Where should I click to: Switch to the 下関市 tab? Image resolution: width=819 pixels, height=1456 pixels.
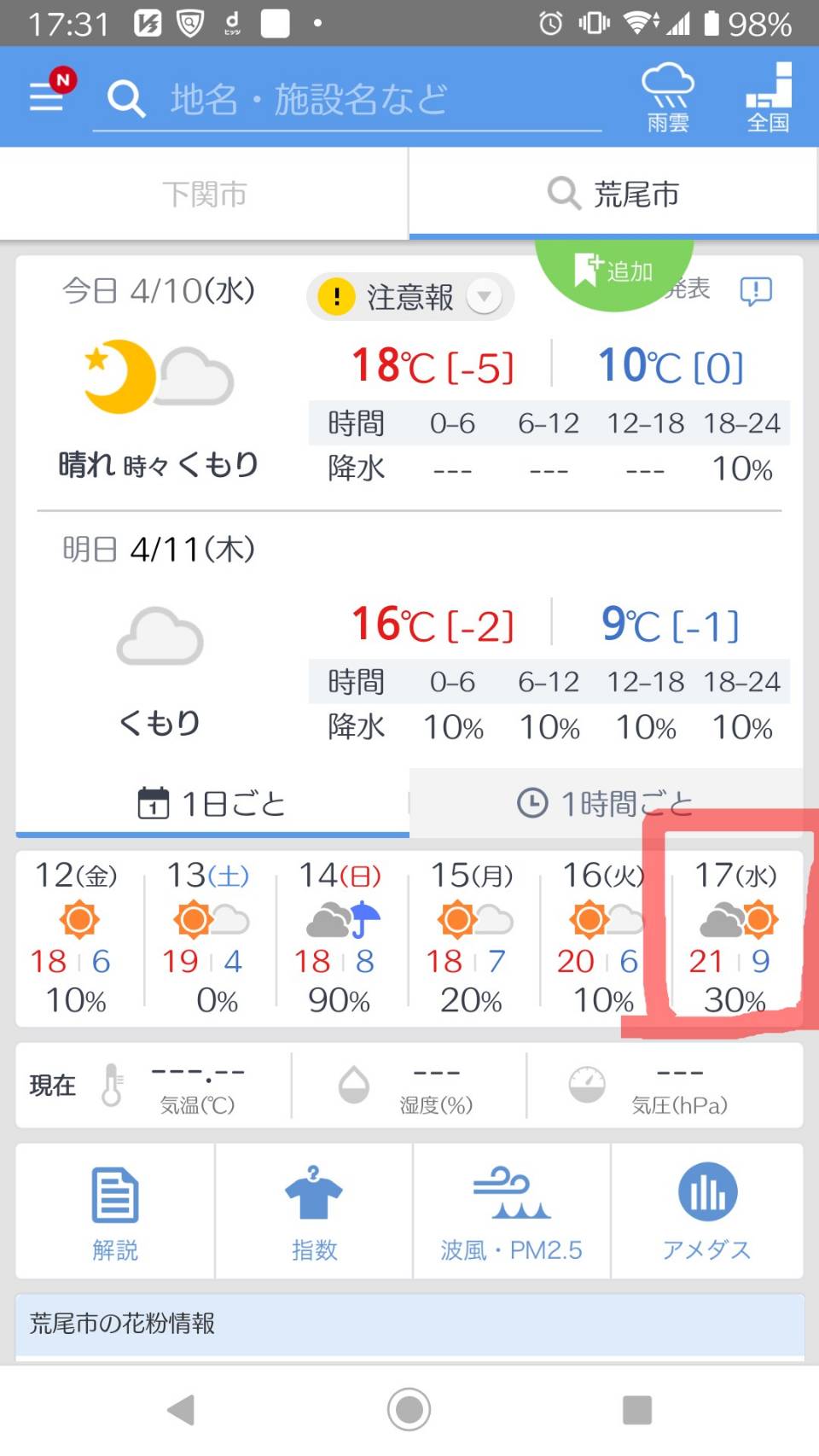pyautogui.click(x=204, y=194)
